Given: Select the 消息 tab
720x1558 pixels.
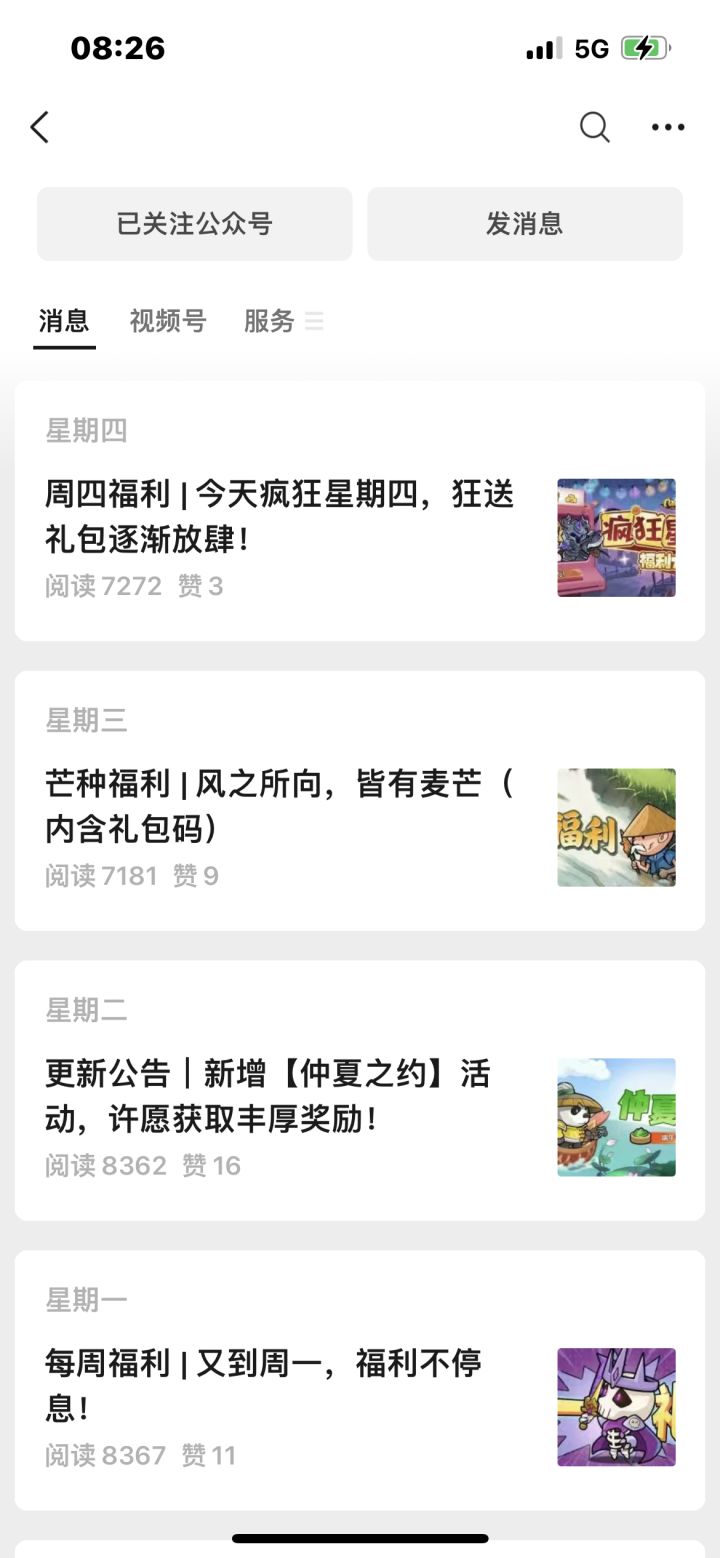Looking at the screenshot, I should click(64, 321).
